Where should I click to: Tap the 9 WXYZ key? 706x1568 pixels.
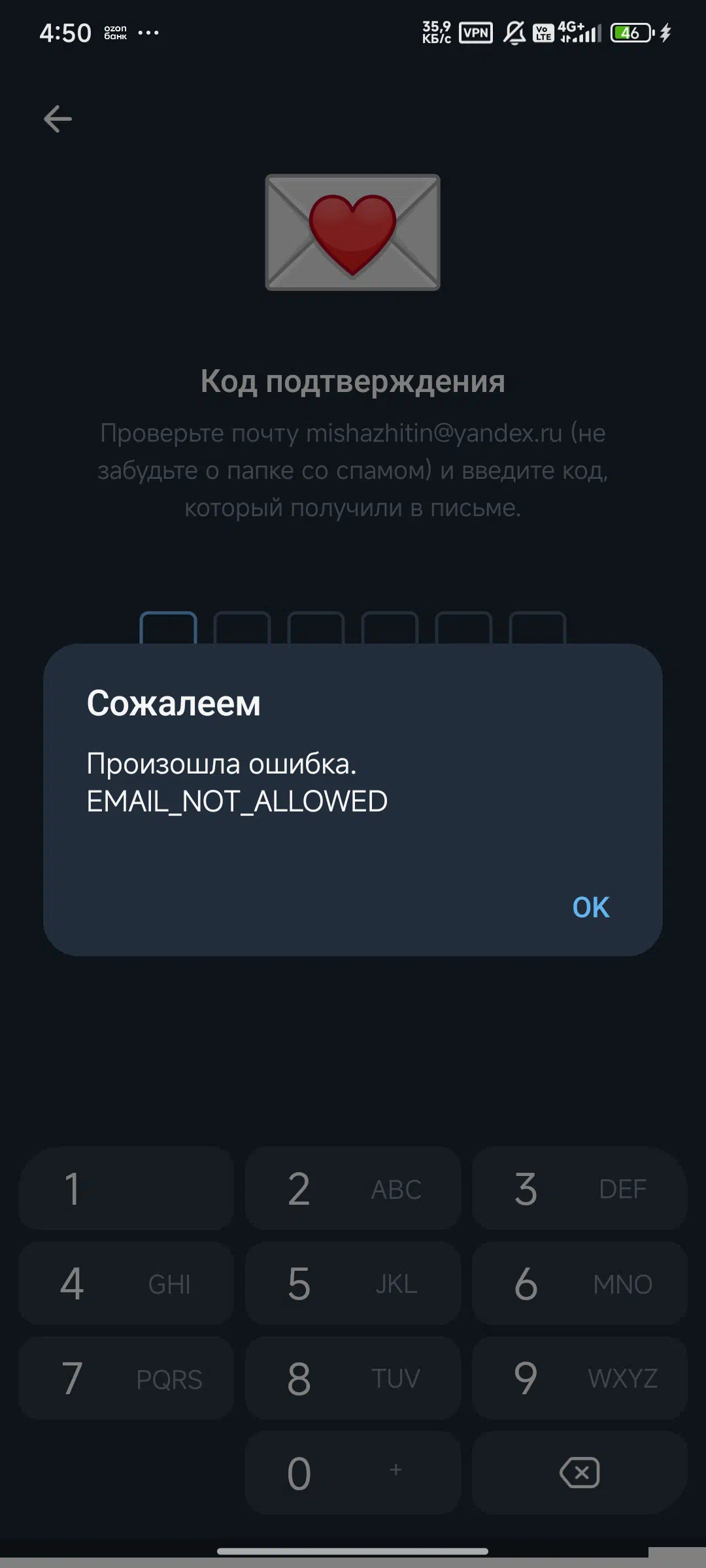click(x=579, y=1379)
